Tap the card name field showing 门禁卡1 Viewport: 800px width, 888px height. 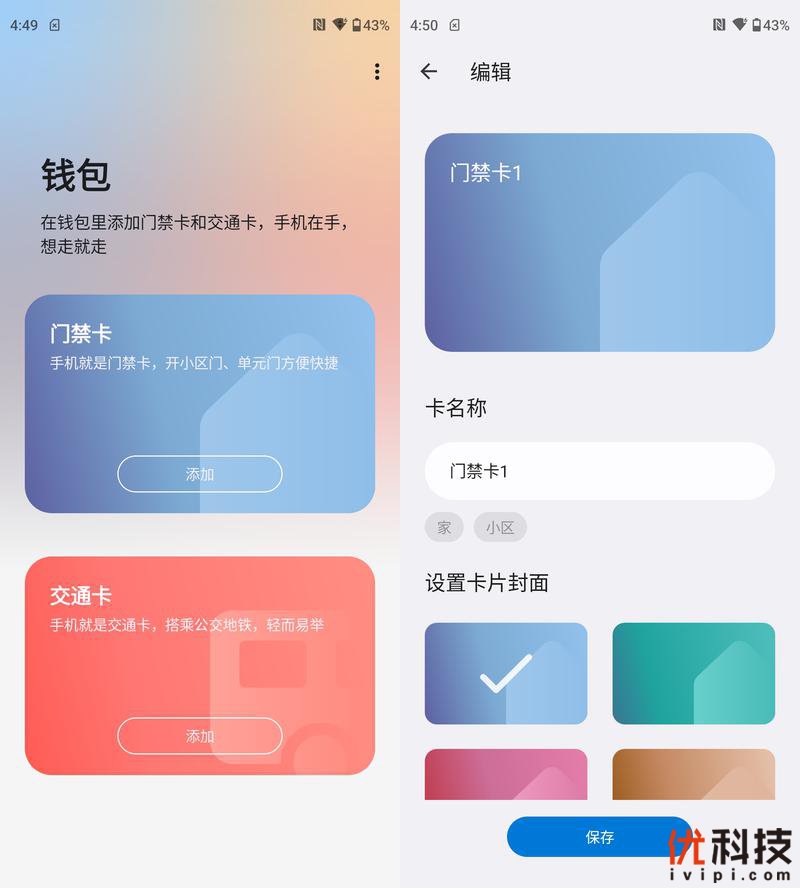coord(599,471)
